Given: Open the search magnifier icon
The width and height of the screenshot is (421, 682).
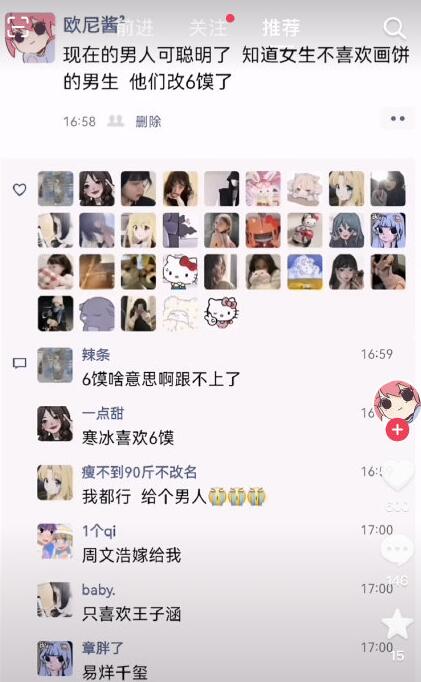Looking at the screenshot, I should tap(394, 28).
